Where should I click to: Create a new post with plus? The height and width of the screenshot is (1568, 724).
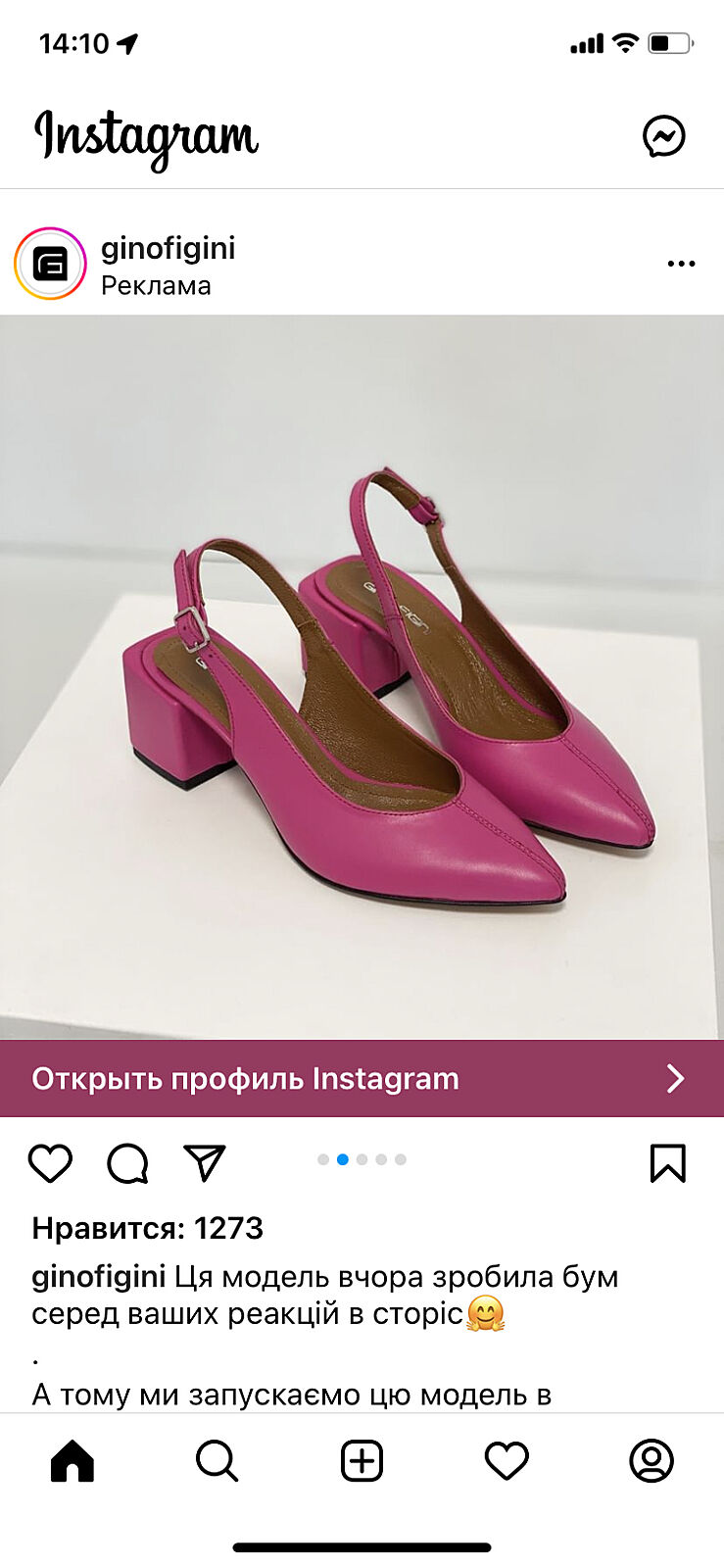tap(362, 1461)
